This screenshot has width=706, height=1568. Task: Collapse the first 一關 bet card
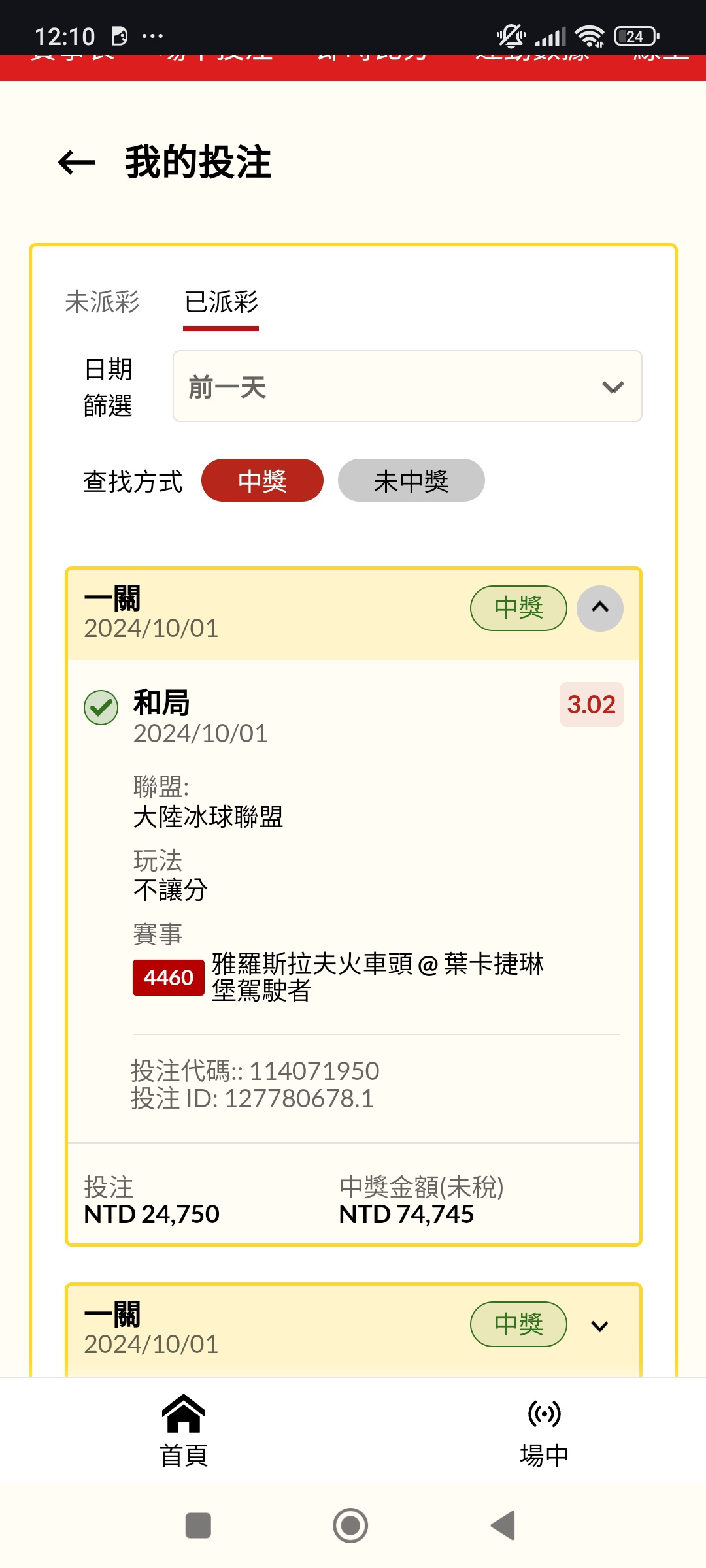tap(599, 608)
